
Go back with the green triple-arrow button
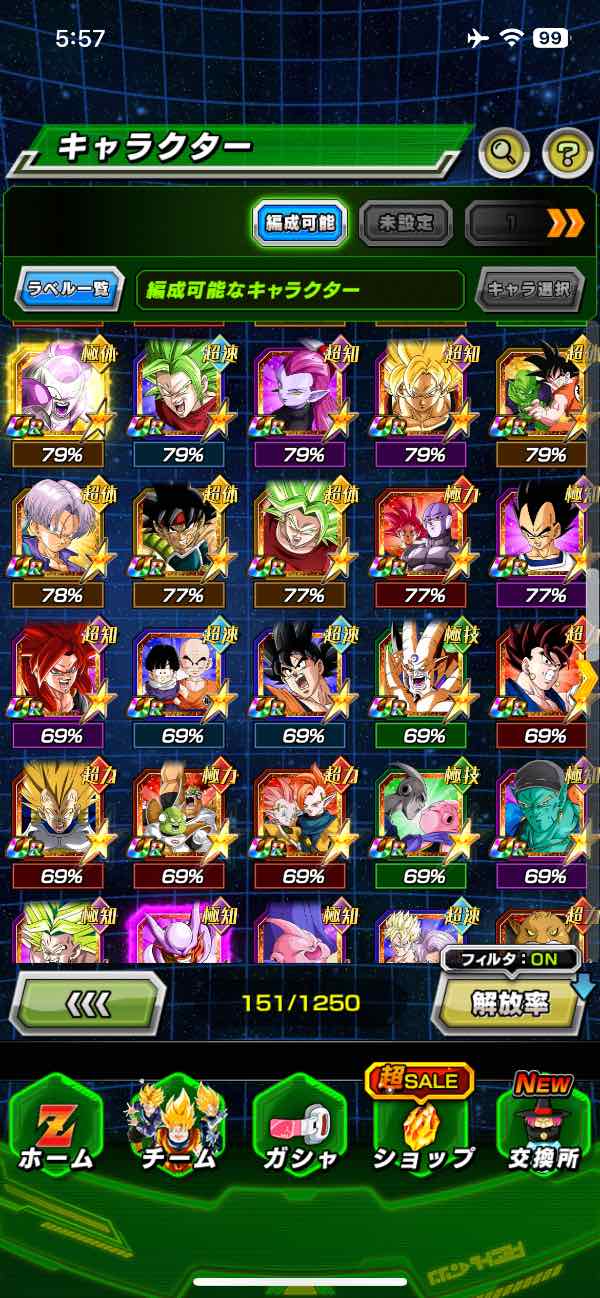coord(87,1002)
